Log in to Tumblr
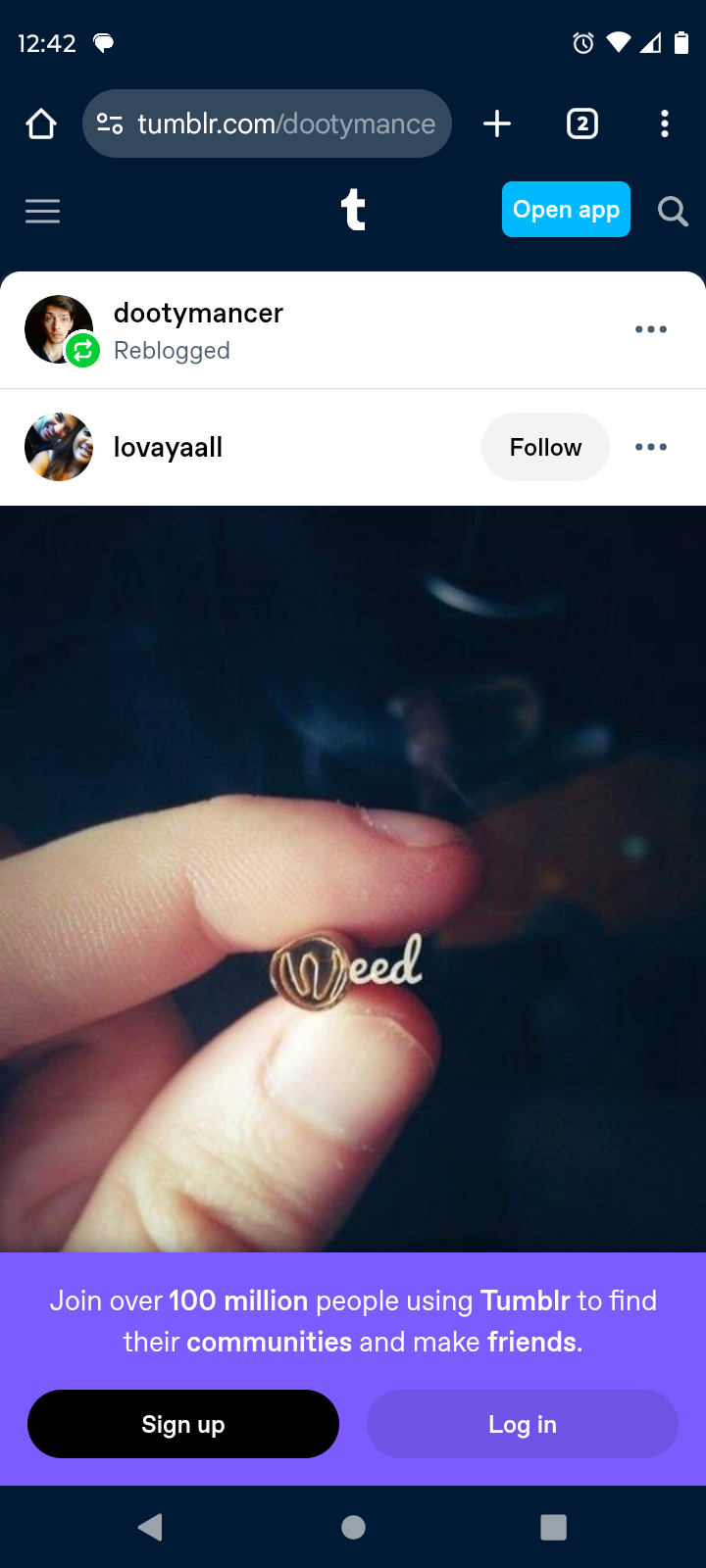 (523, 1424)
